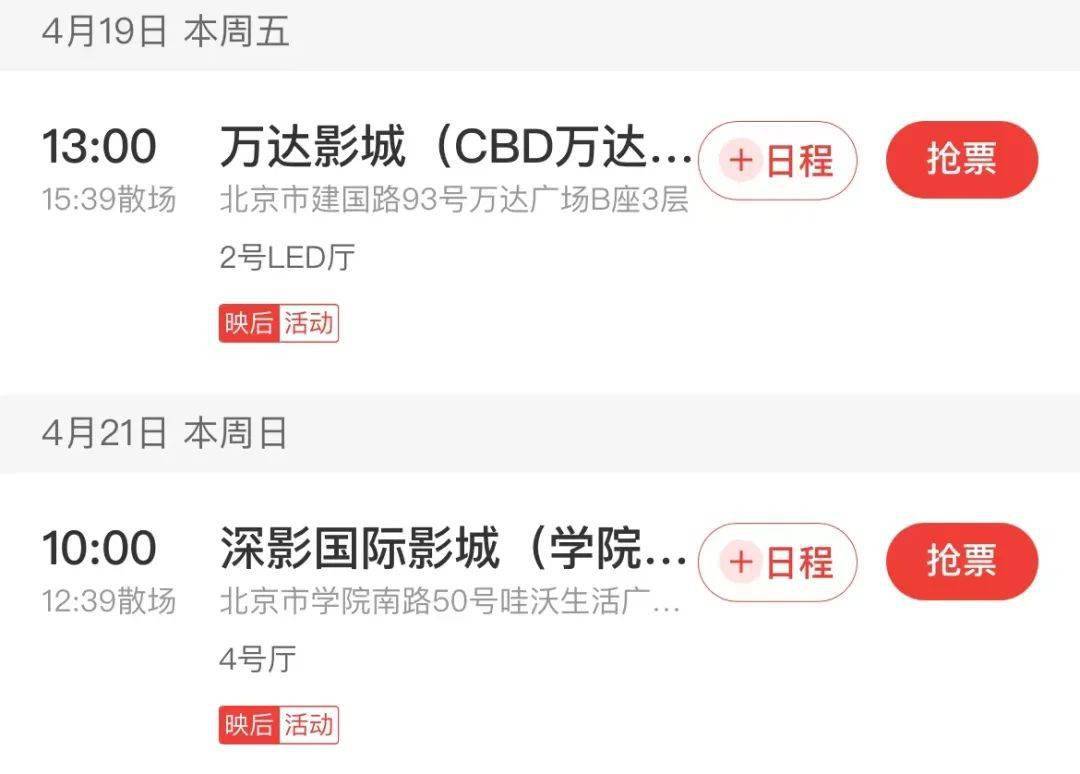Tap 抢票 for the 13:00 万达影城 showing
The image size is (1080, 774).
(962, 160)
